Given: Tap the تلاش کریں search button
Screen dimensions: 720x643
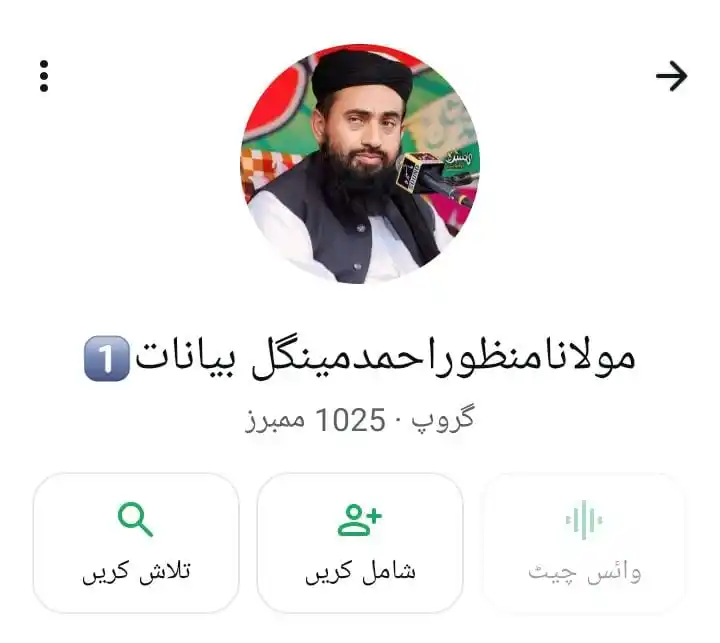Looking at the screenshot, I should (136, 542).
